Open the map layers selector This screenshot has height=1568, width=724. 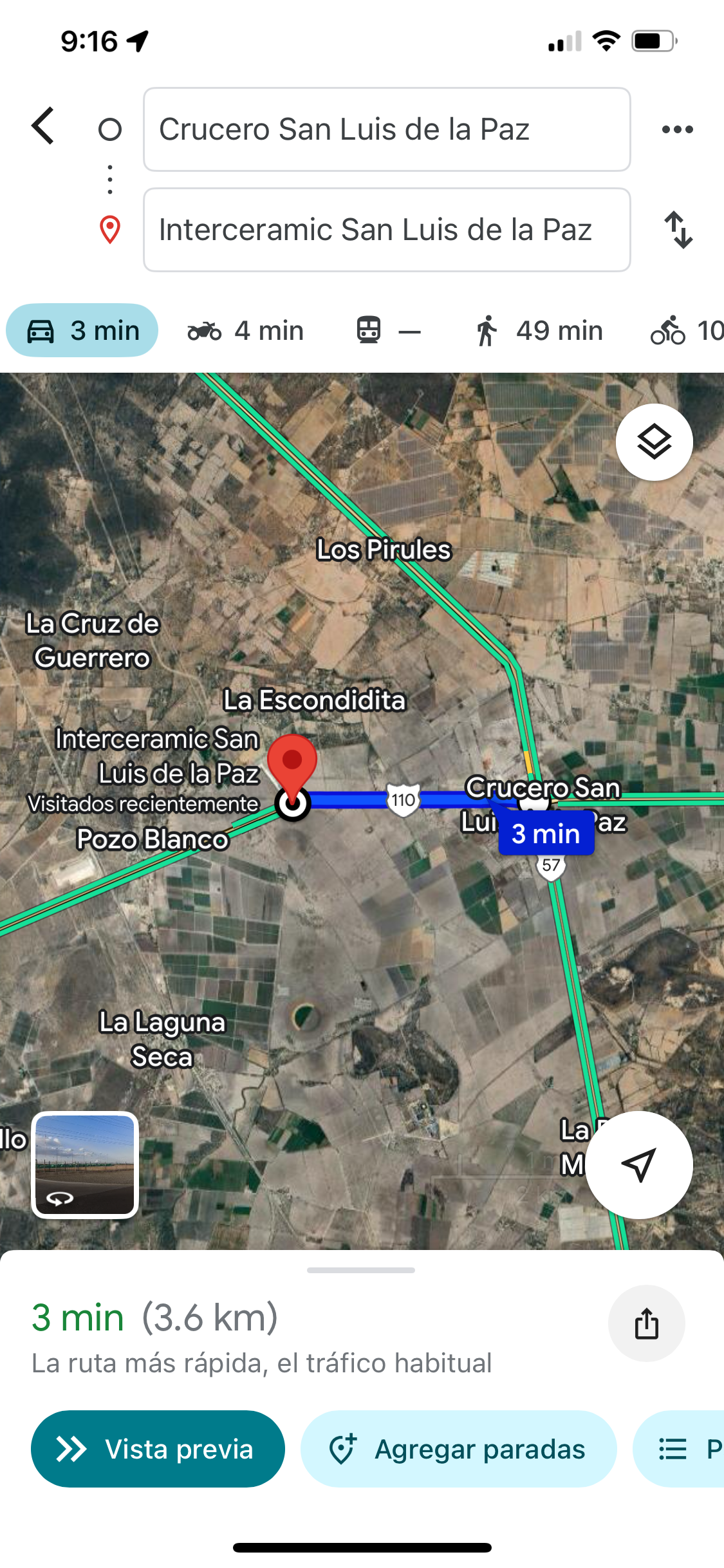[x=654, y=442]
